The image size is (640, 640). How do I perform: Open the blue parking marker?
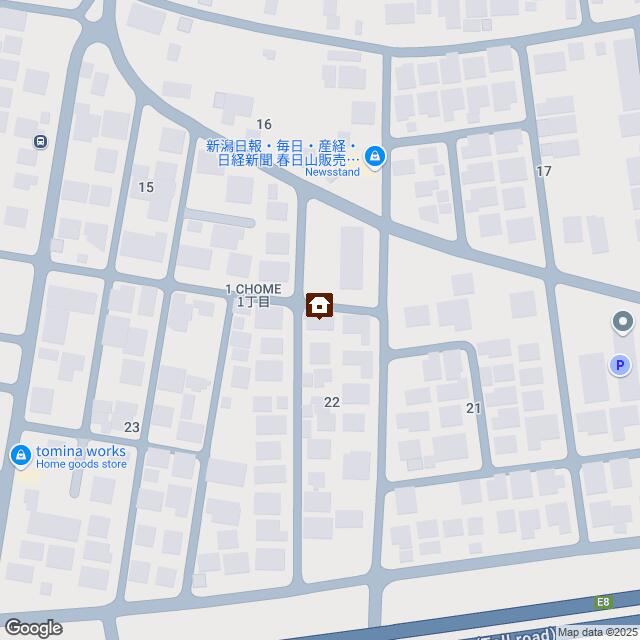point(620,365)
